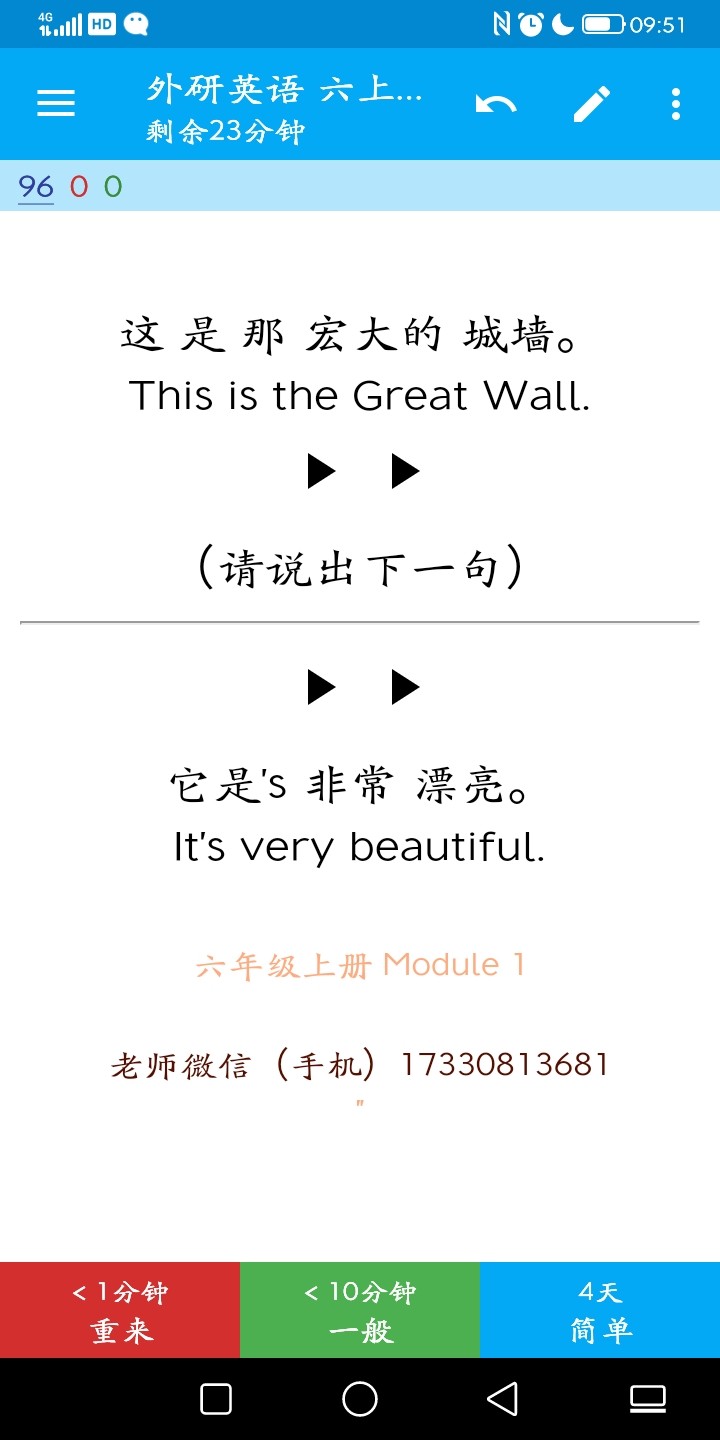
Task: Play second audio for 'It's very beautiful'
Action: point(405,687)
